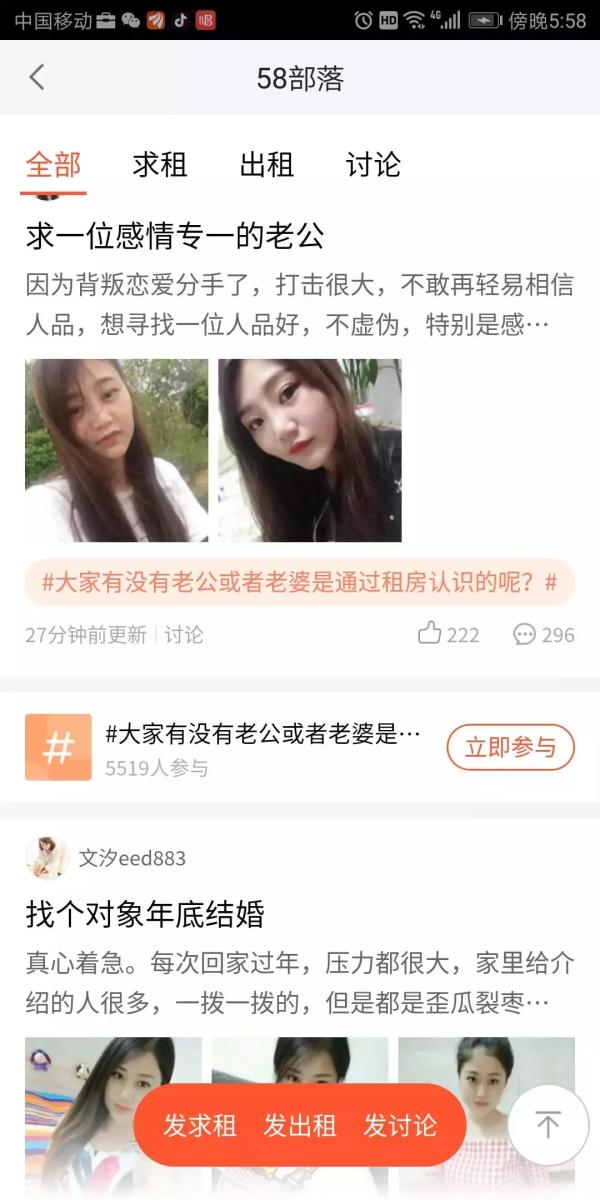
Task: Switch to the 讨论 tab
Action: pyautogui.click(x=373, y=165)
